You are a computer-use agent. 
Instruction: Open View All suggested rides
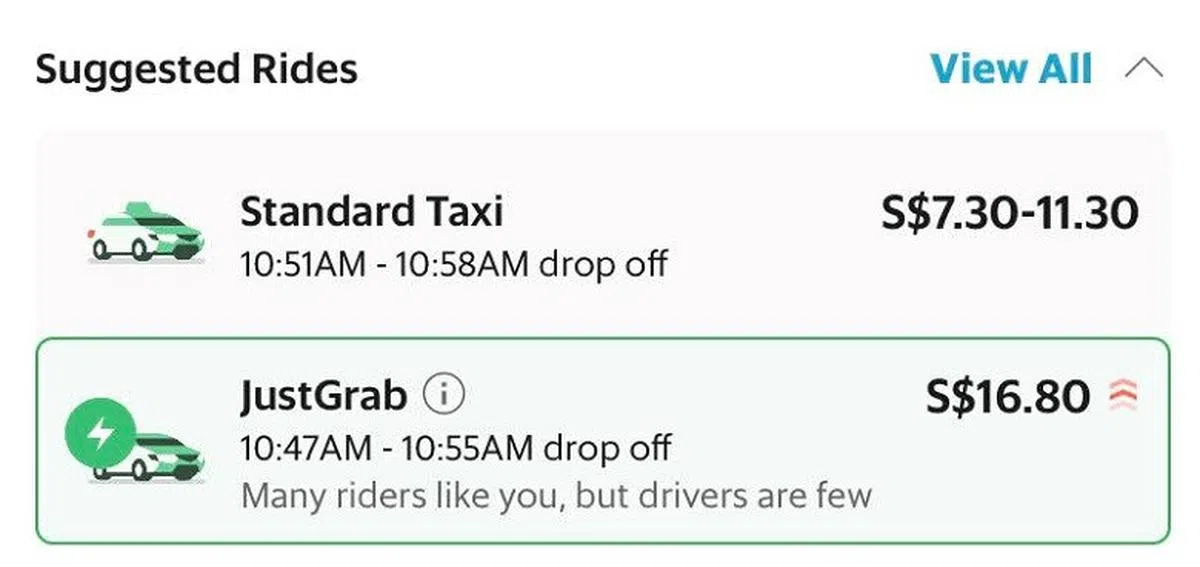point(1010,69)
